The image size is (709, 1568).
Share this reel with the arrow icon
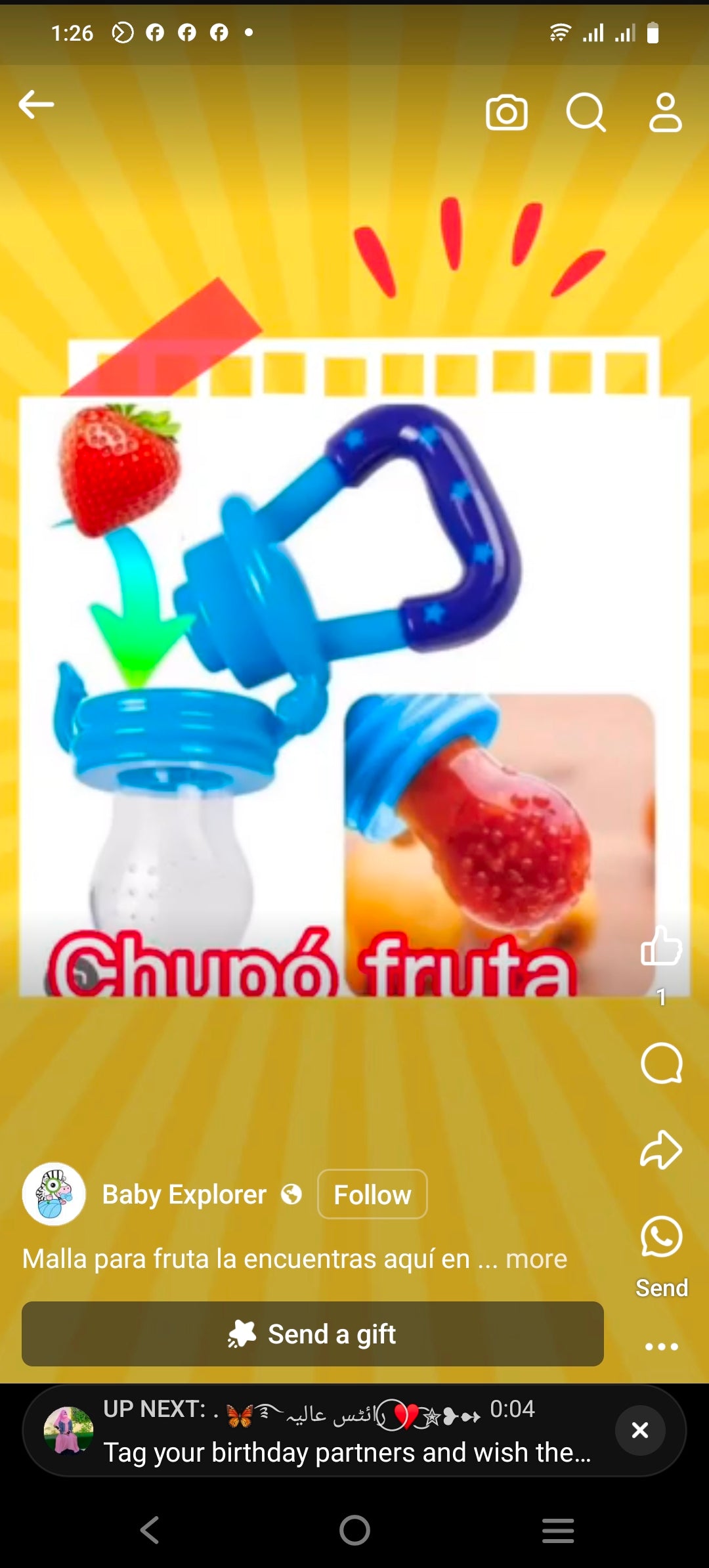tap(661, 1150)
